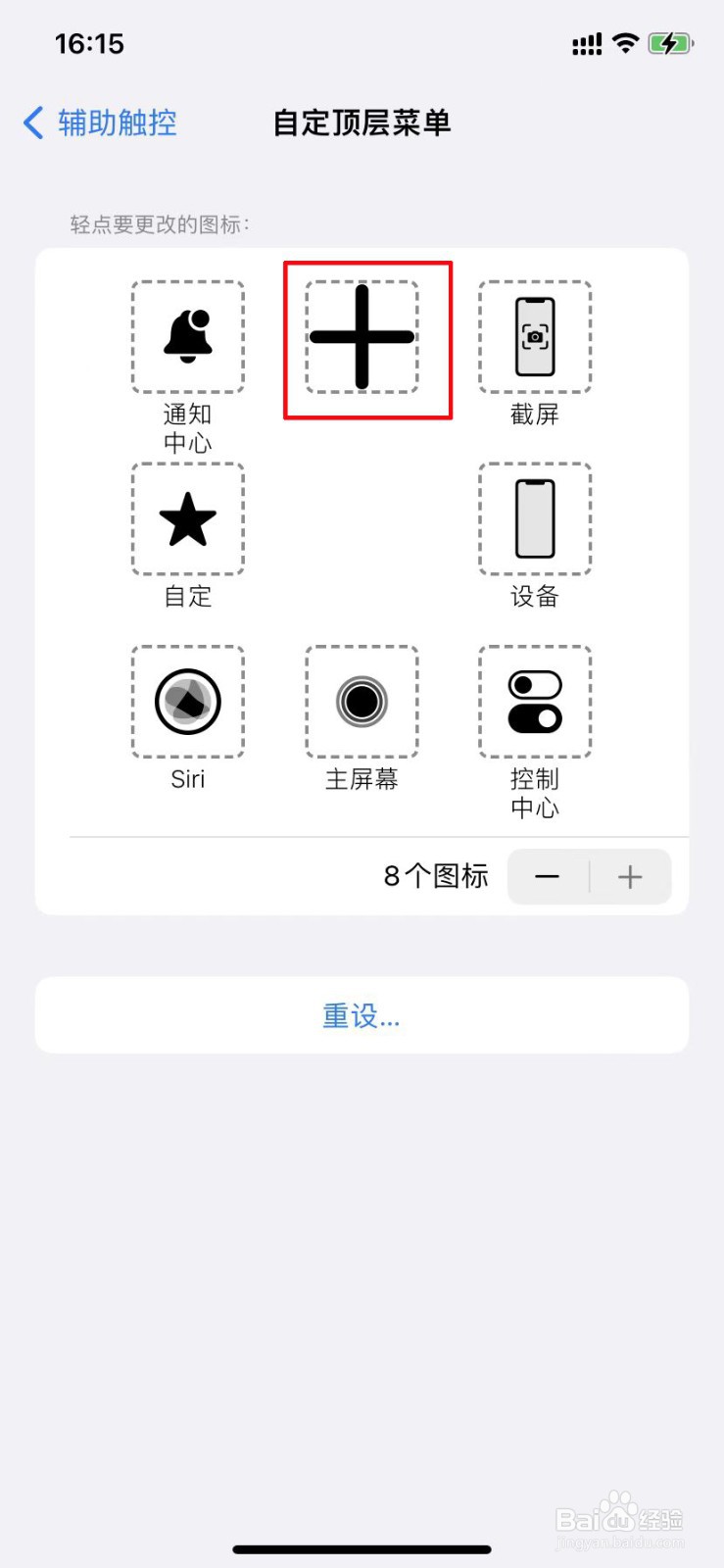Change the 截屏 icon slot
Viewport: 724px width, 1568px height.
tap(535, 337)
